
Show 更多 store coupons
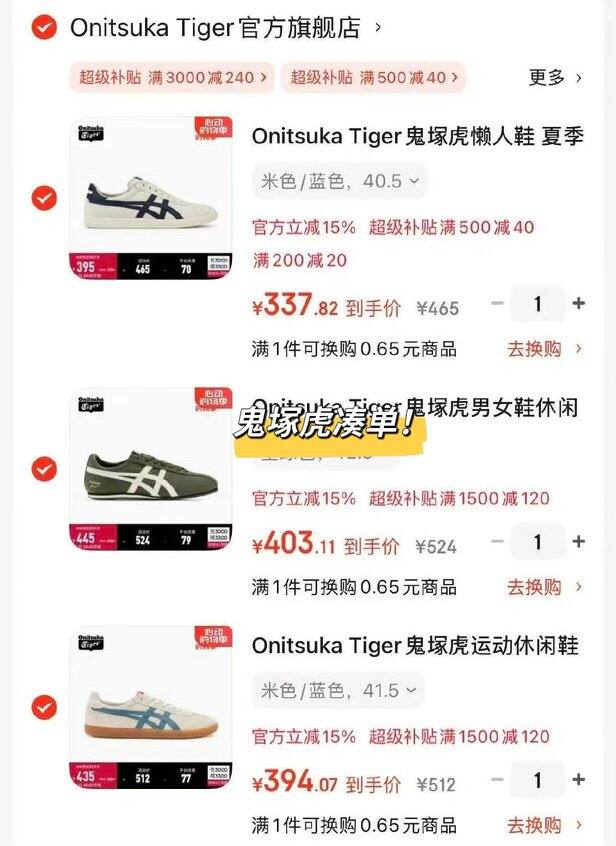(555, 77)
